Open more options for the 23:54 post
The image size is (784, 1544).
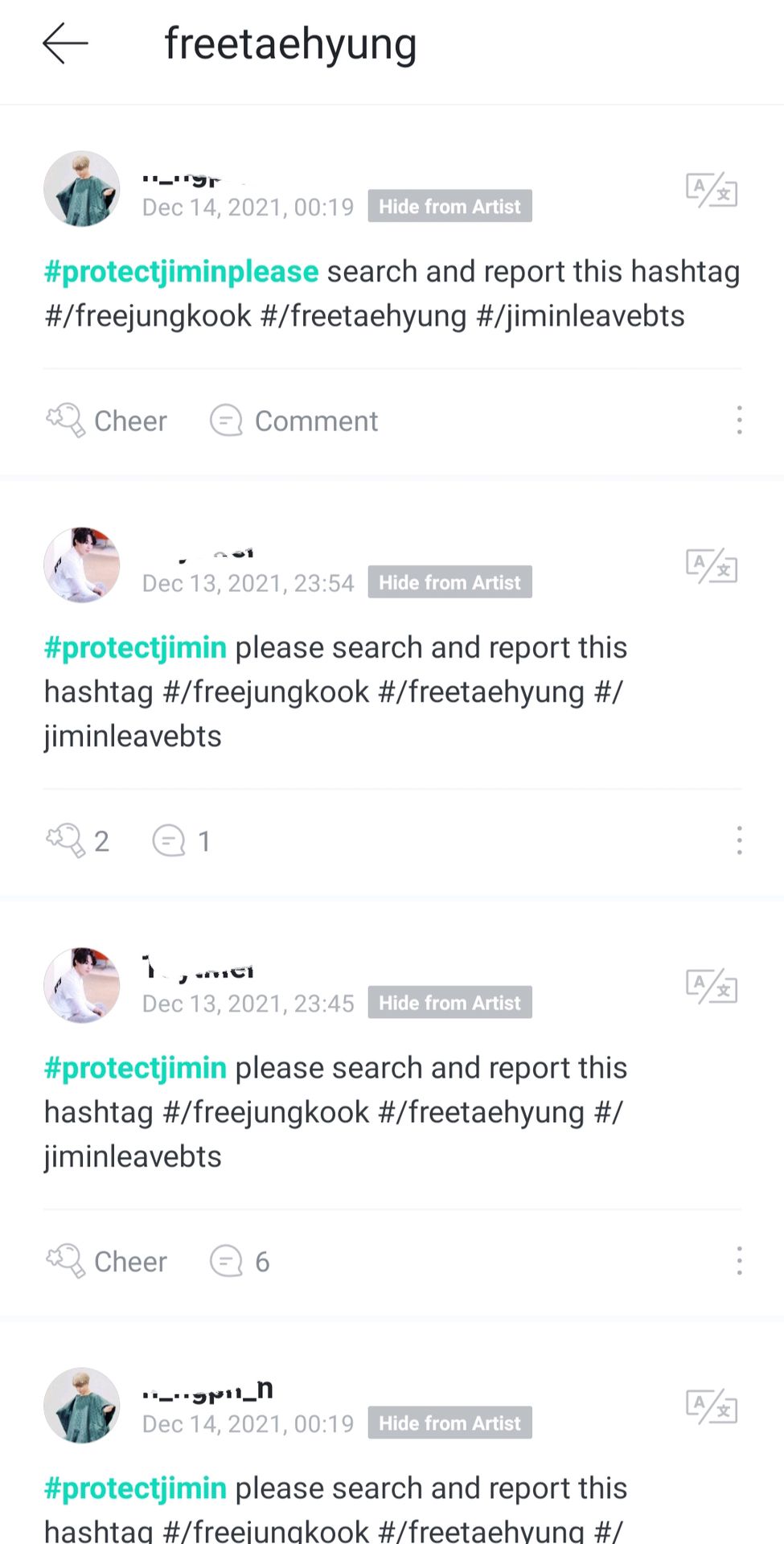point(739,841)
